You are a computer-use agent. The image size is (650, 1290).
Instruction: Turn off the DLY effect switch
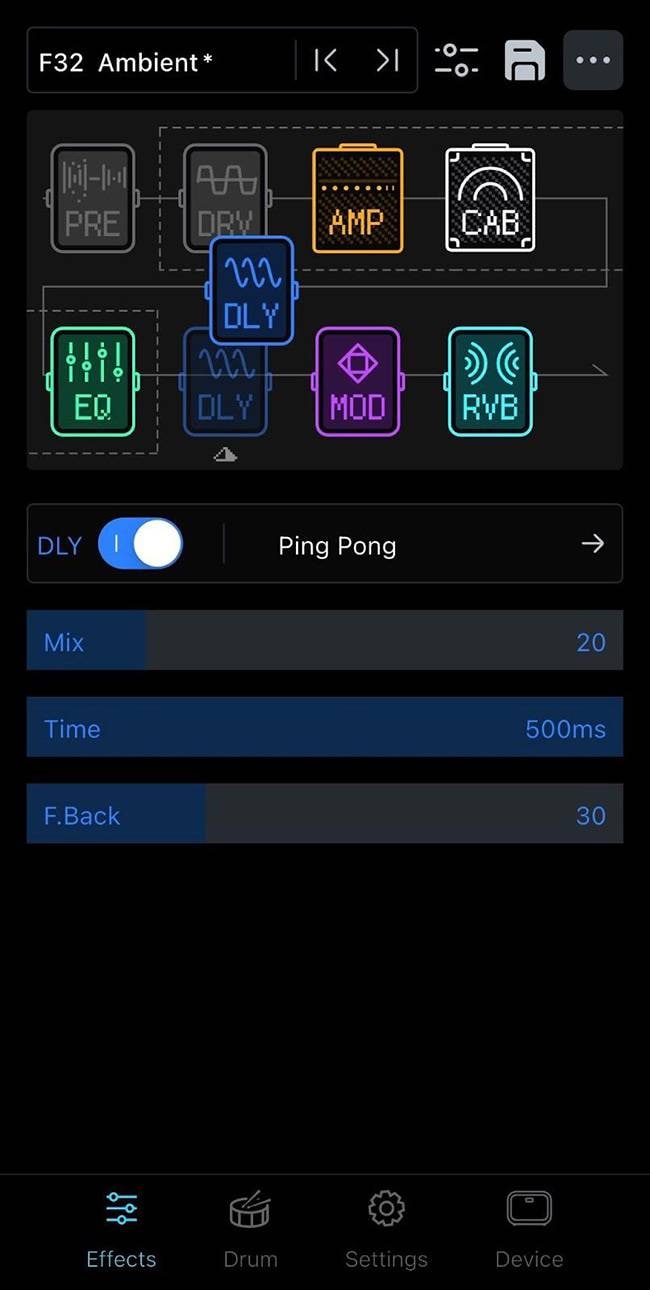pos(141,544)
